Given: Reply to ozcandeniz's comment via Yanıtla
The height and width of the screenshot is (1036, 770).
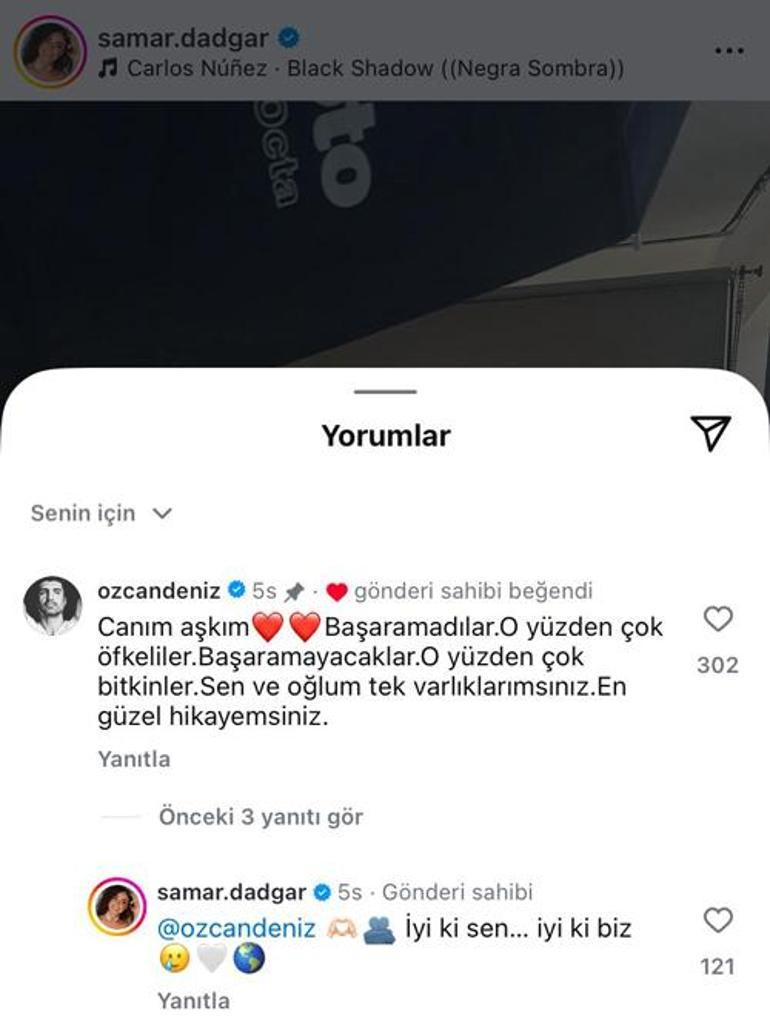Looking at the screenshot, I should click(134, 759).
